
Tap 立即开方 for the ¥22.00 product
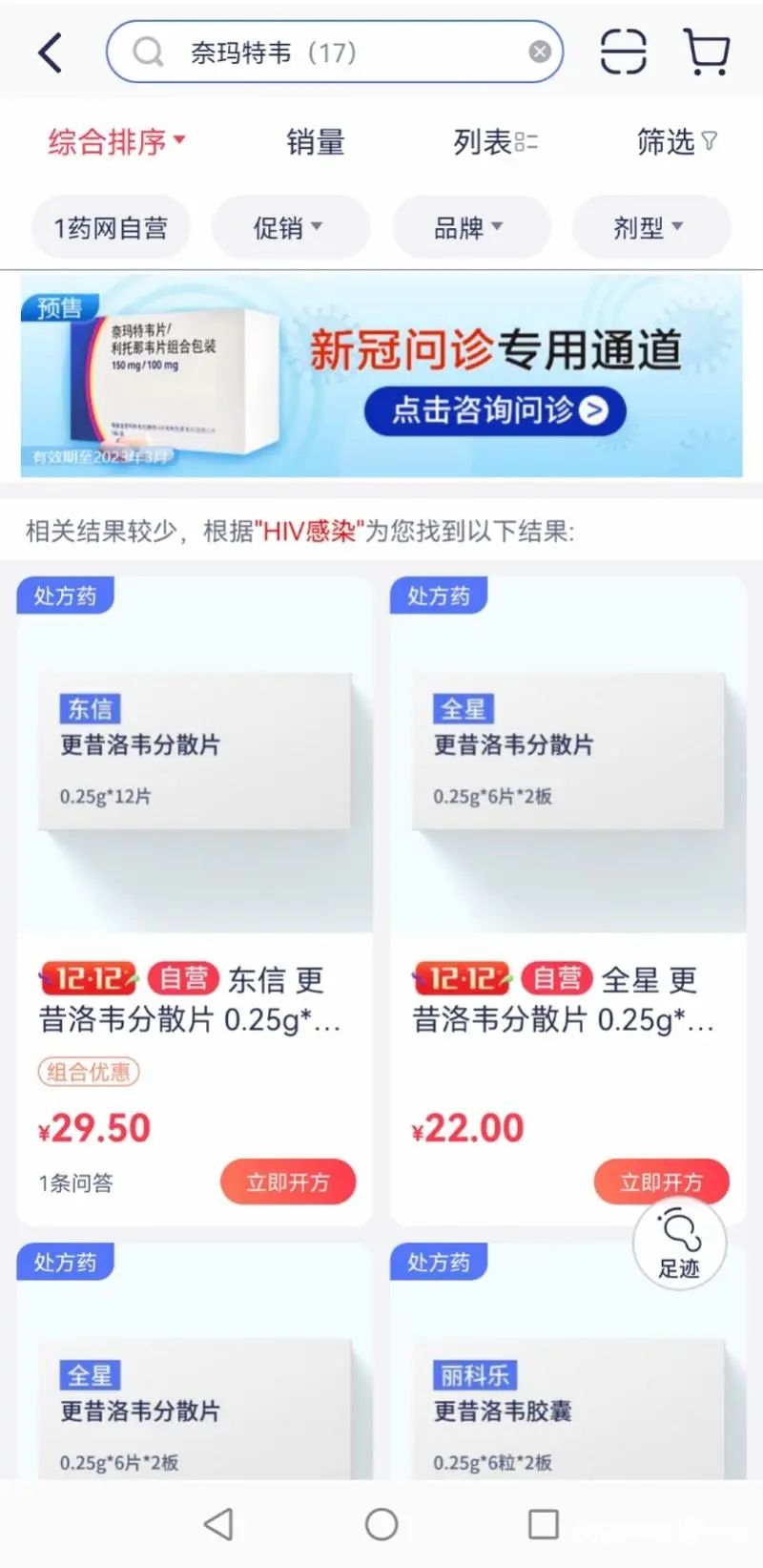661,1182
